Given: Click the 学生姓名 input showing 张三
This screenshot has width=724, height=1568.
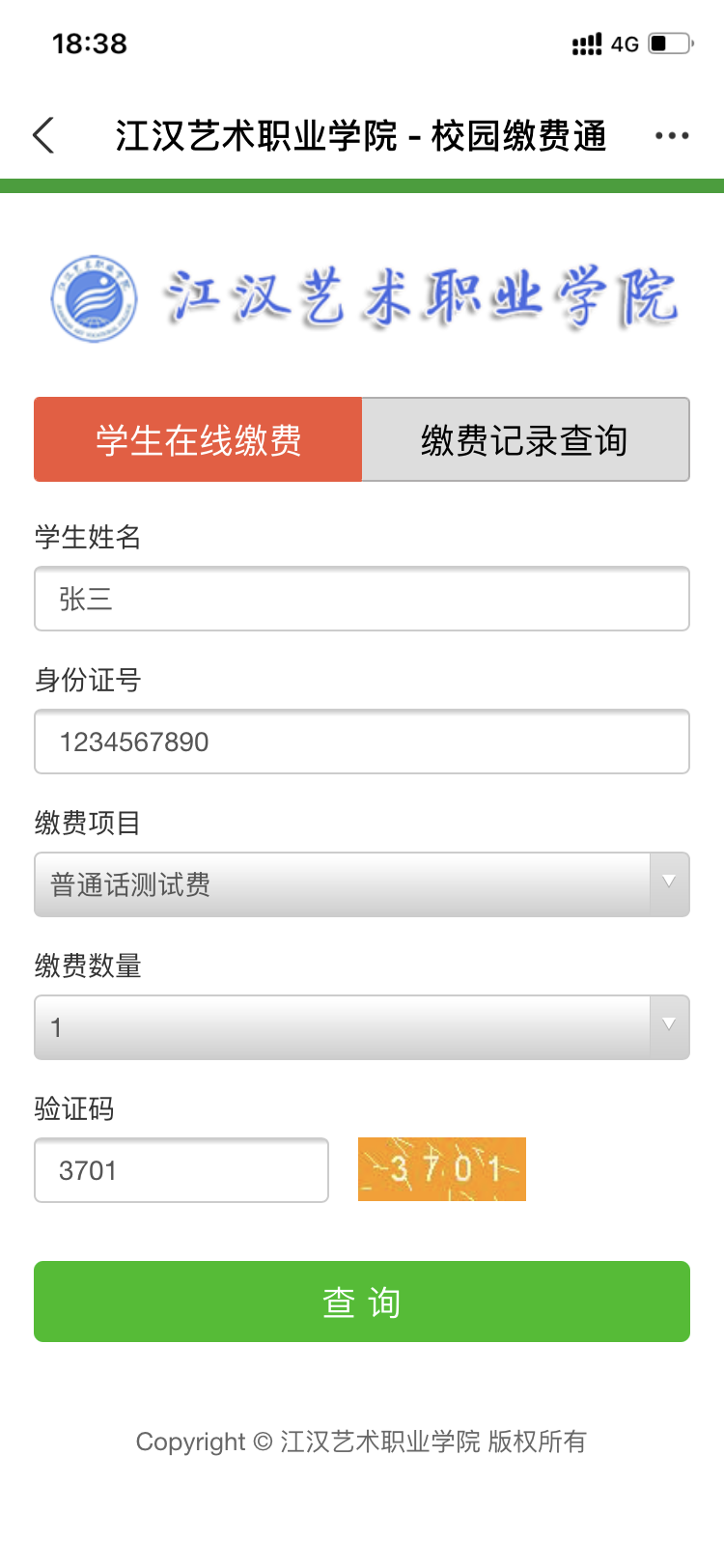Looking at the screenshot, I should [x=362, y=599].
